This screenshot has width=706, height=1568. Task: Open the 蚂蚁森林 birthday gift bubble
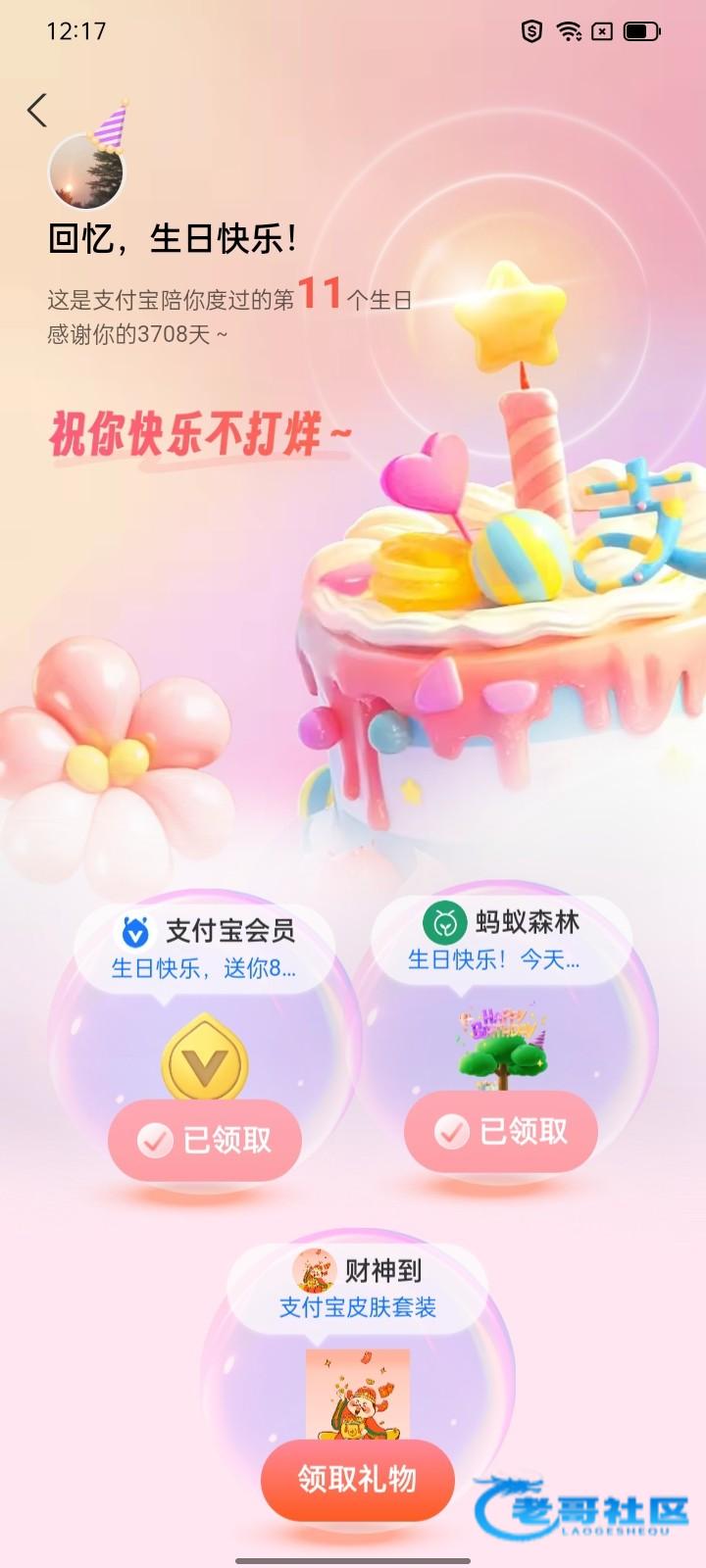[501, 1019]
